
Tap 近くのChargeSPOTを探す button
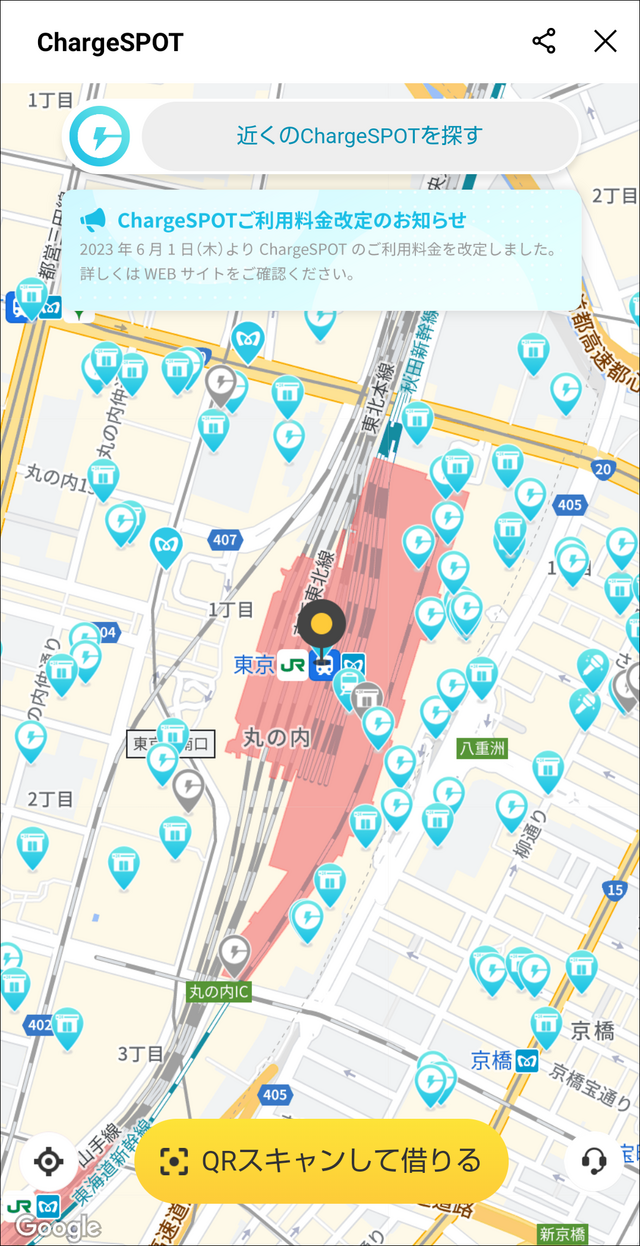[x=360, y=136]
